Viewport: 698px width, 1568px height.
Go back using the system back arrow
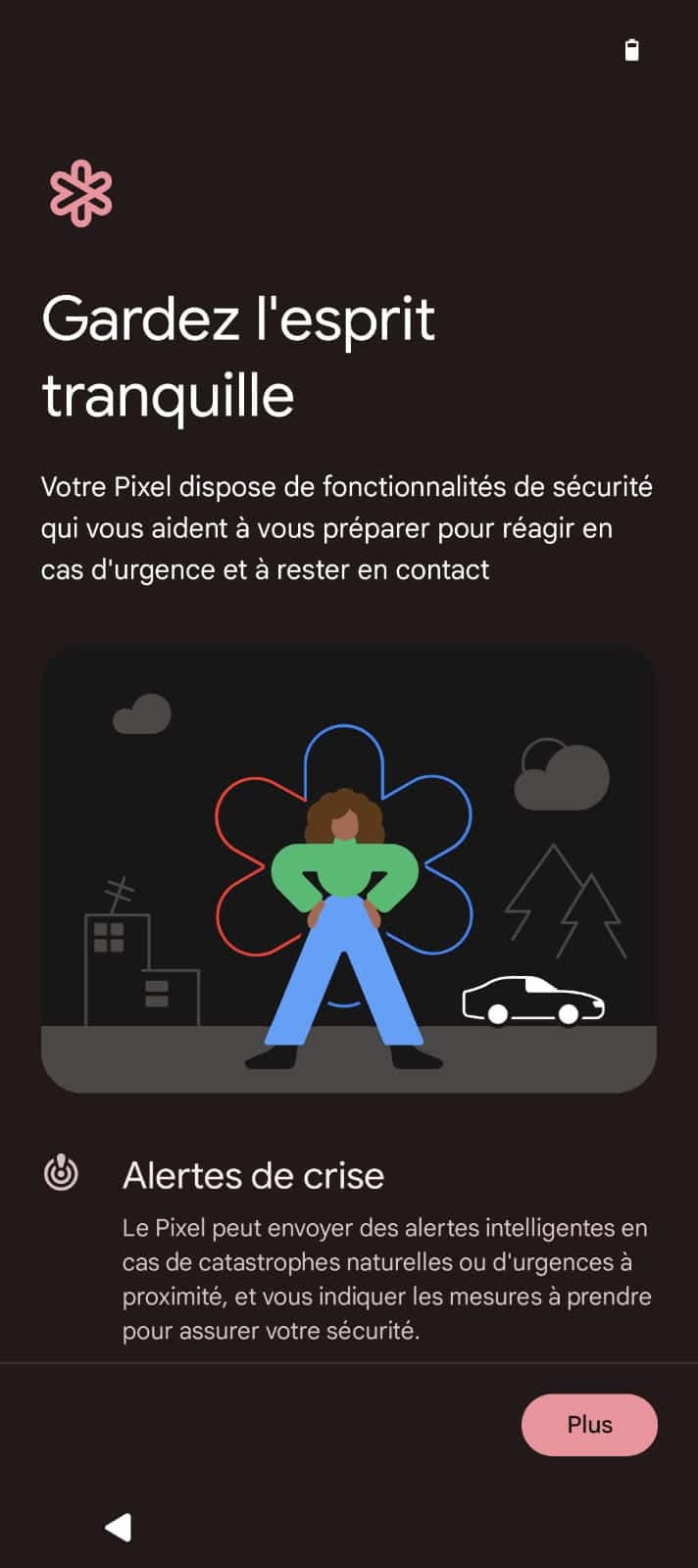[x=119, y=1527]
